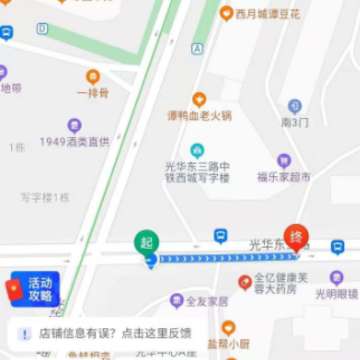Select subway exit D marker
Image resolution: width=360 pixels, height=360 pixels.
pyautogui.click(x=42, y=29)
